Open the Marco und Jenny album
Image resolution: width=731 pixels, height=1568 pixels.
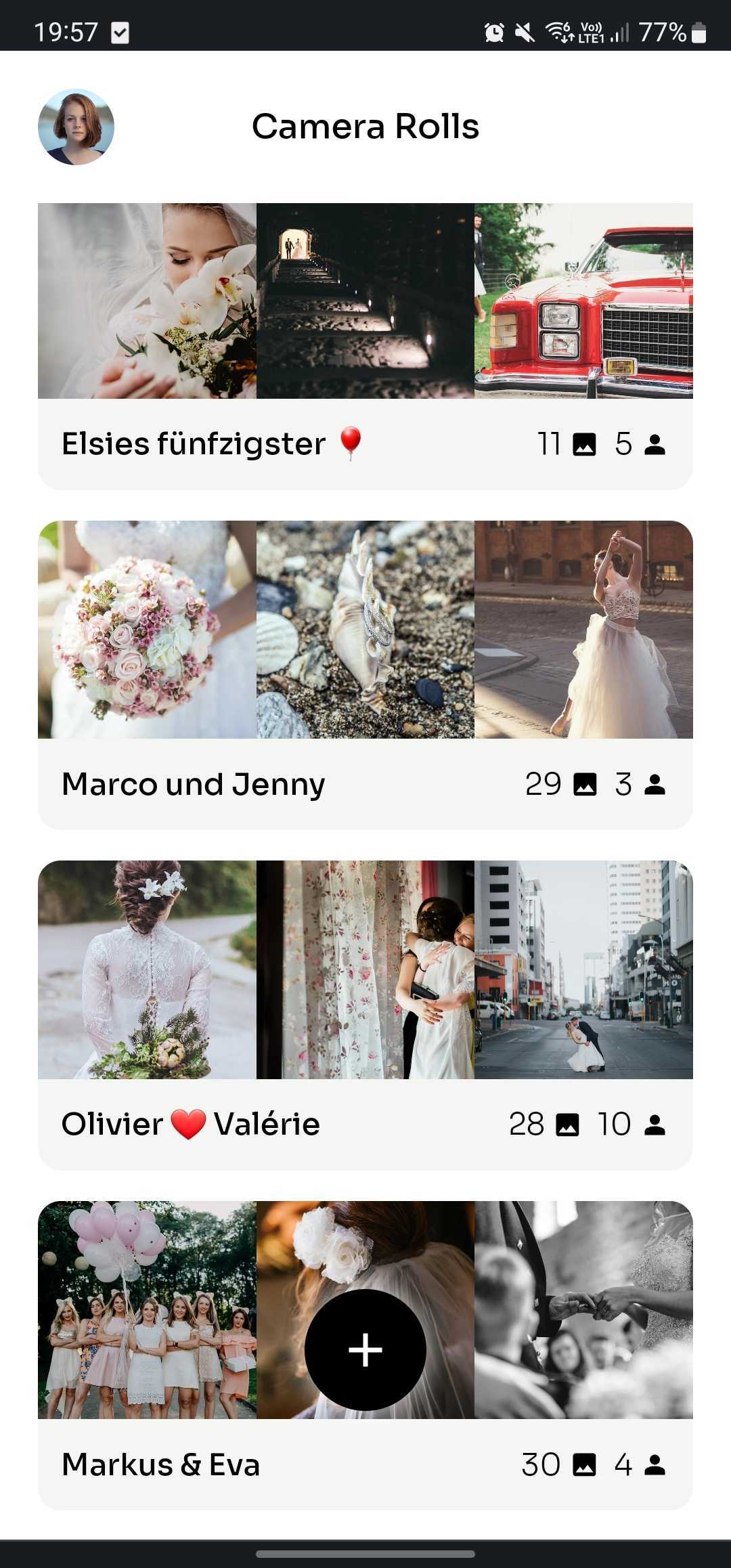click(193, 783)
